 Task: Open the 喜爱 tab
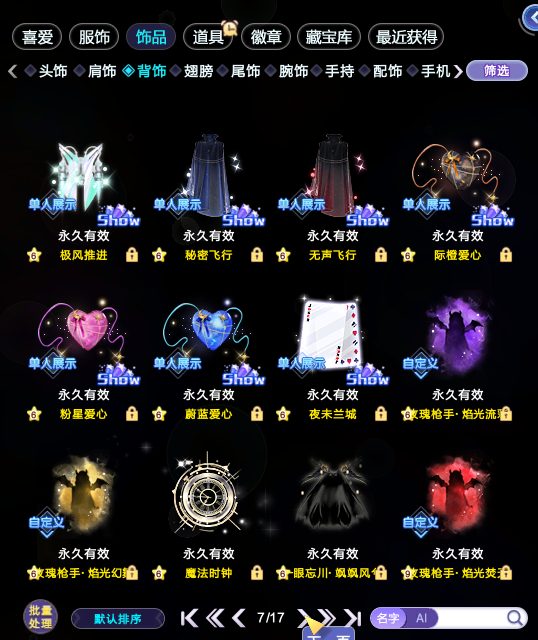tap(37, 37)
